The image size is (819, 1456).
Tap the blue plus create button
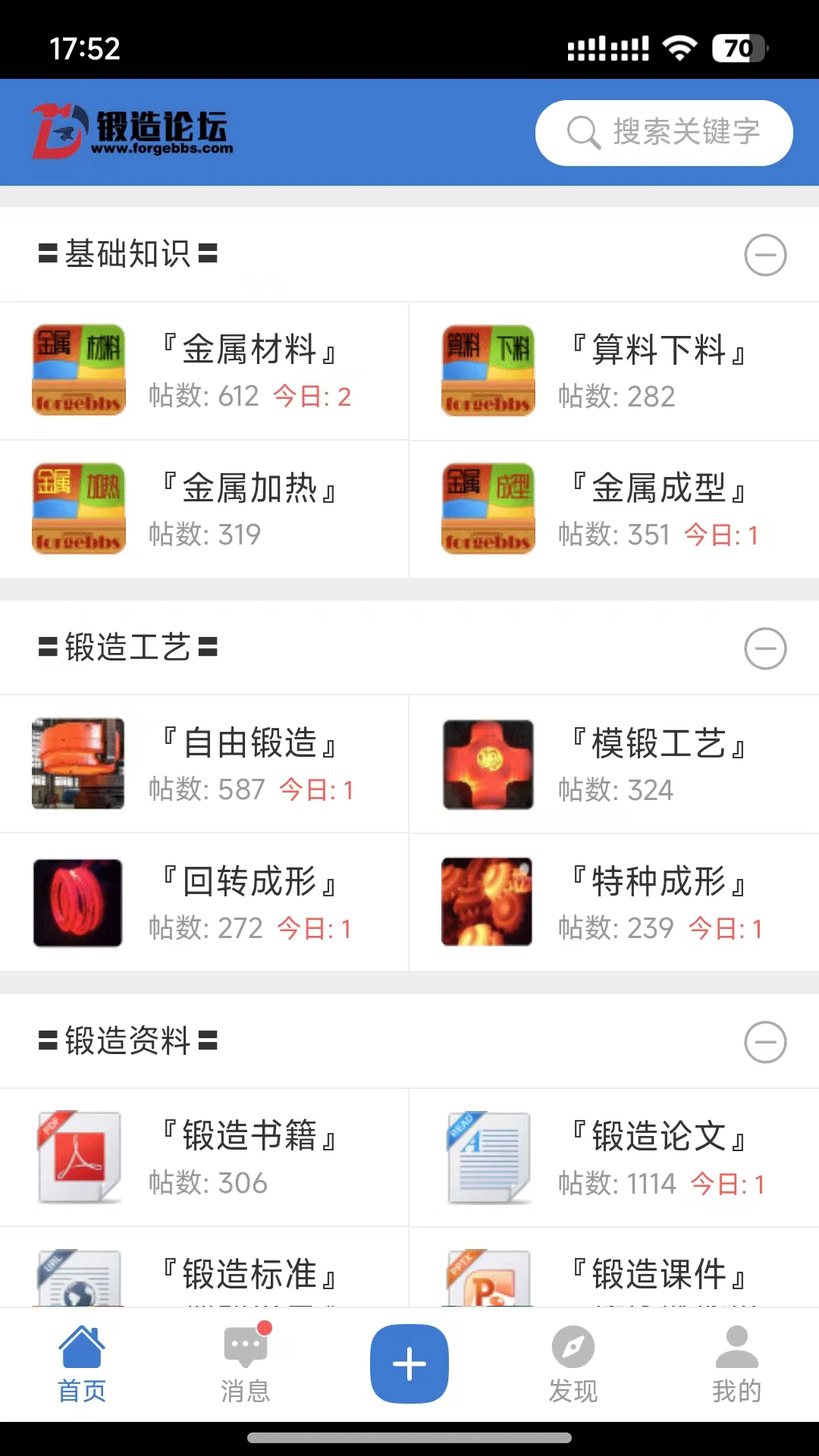[x=409, y=1361]
